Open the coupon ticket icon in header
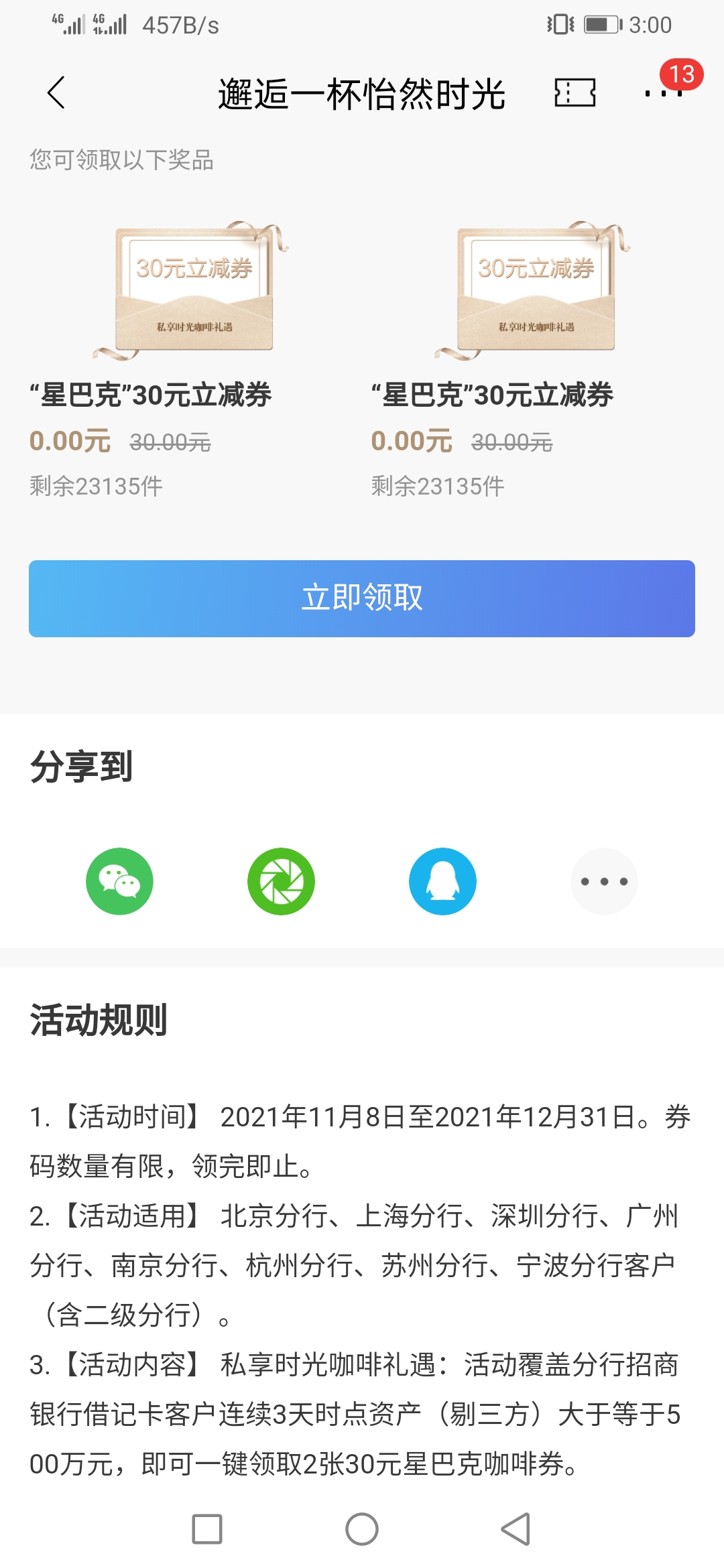The image size is (724, 1568). click(575, 92)
